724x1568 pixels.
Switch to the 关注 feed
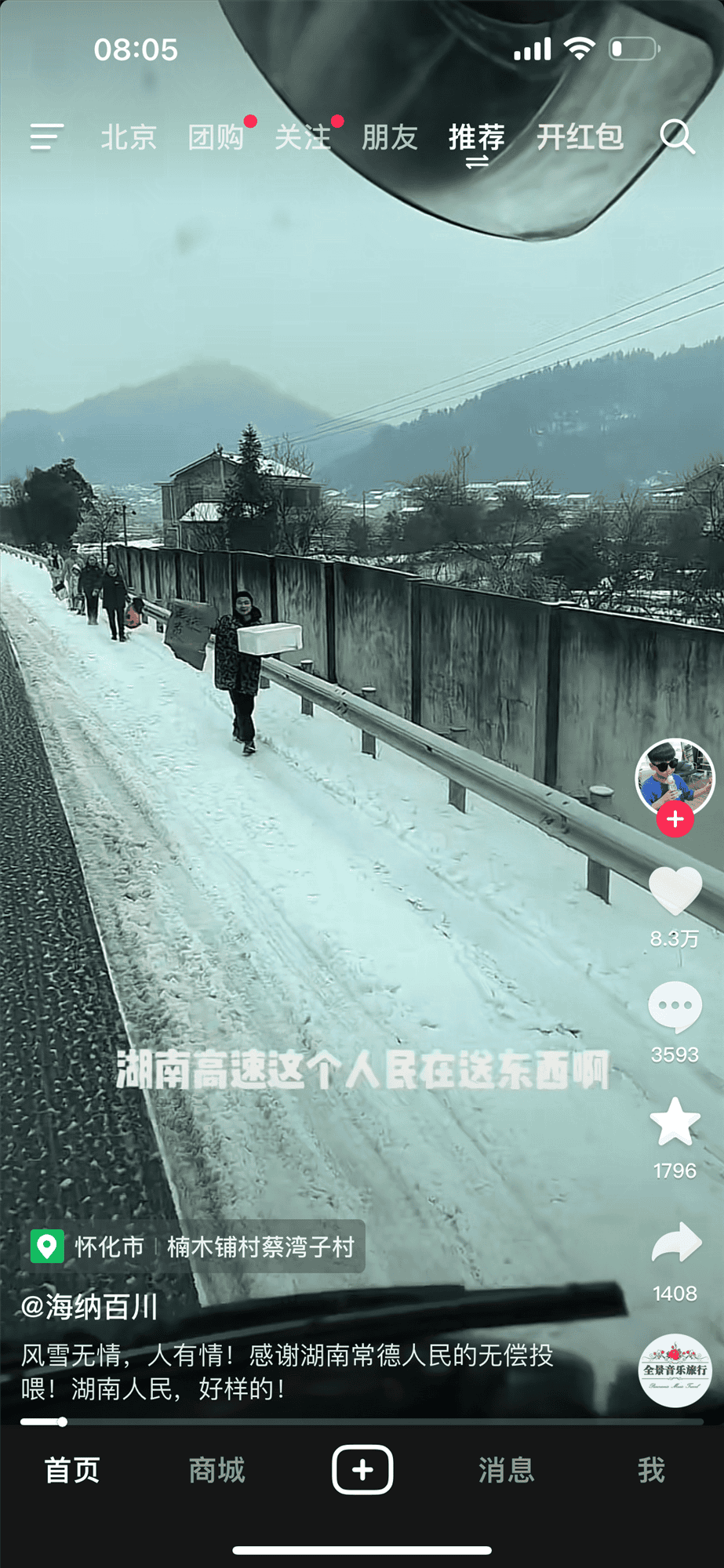(303, 137)
